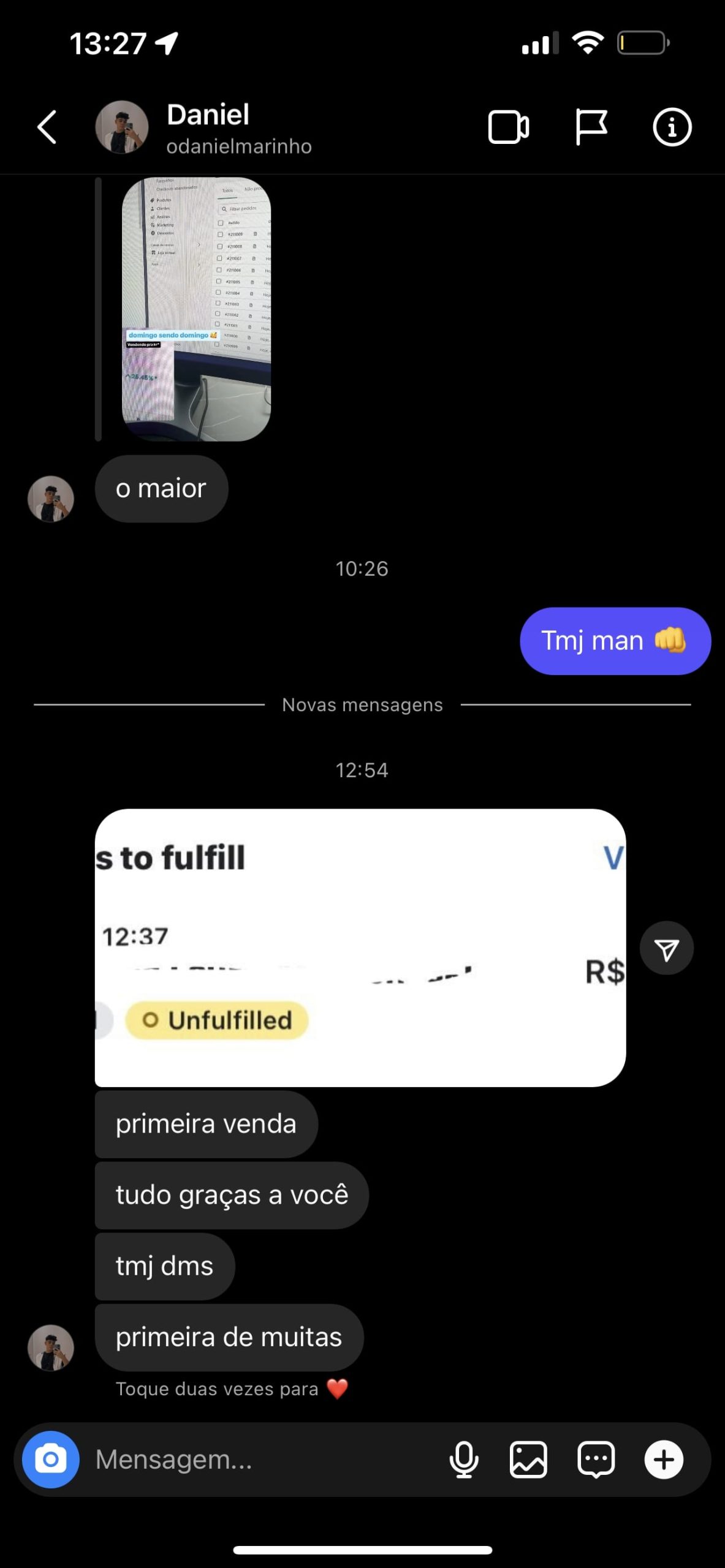725x1568 pixels.
Task: Open Daniel's profile from the header name
Action: tap(208, 115)
